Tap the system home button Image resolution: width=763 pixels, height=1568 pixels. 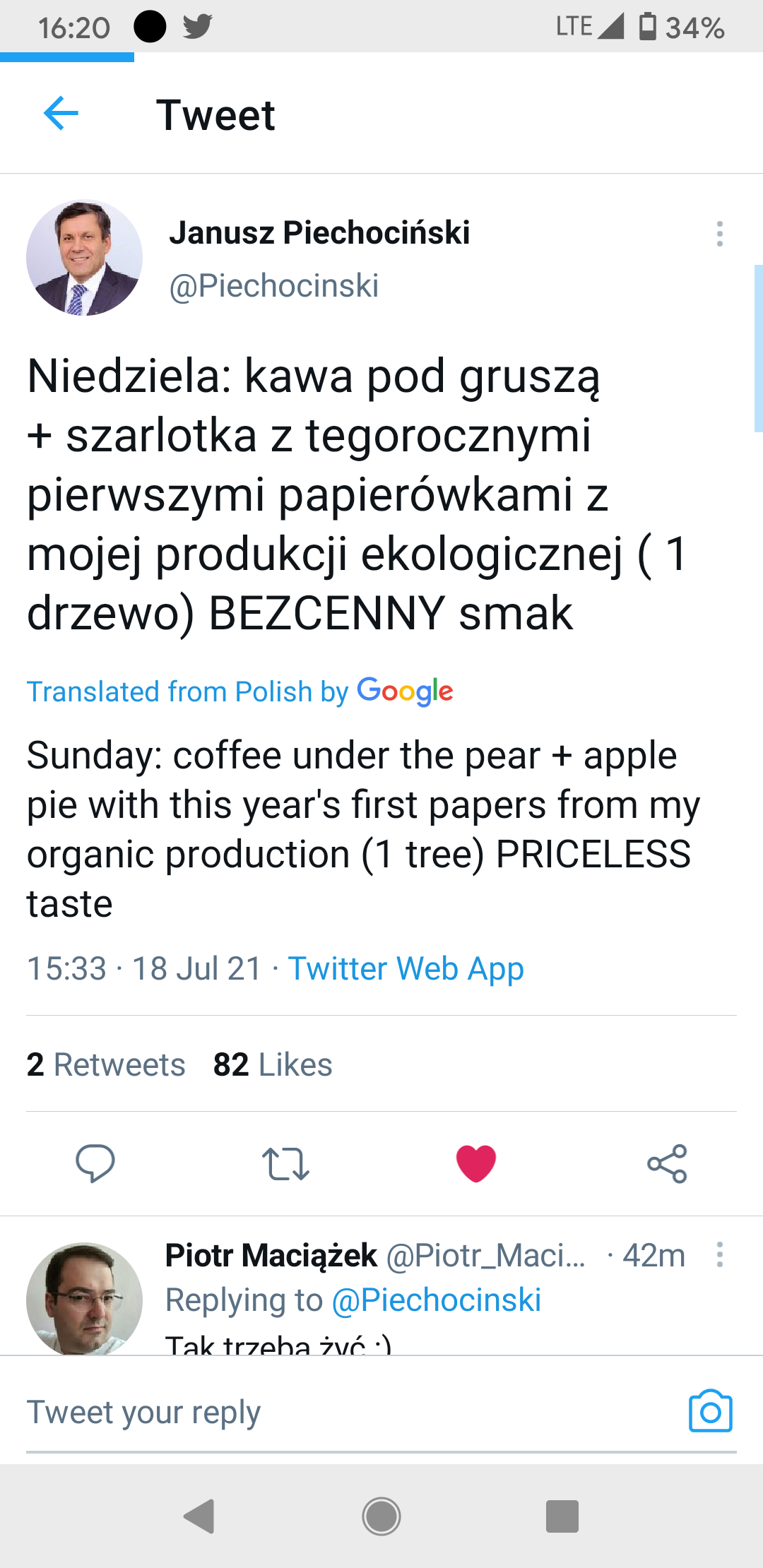tap(381, 1516)
